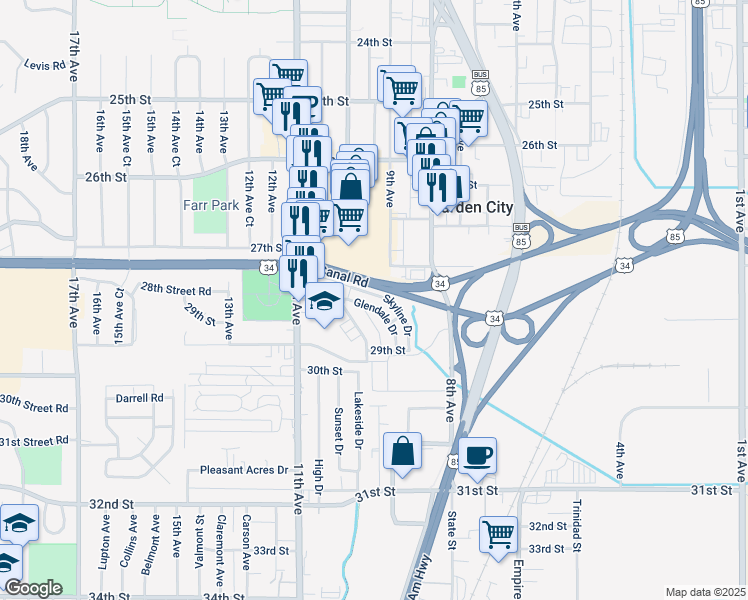Select the shopping cart marker on 25th St east of 8th Ave
Image resolution: width=748 pixels, height=600 pixels.
(468, 117)
